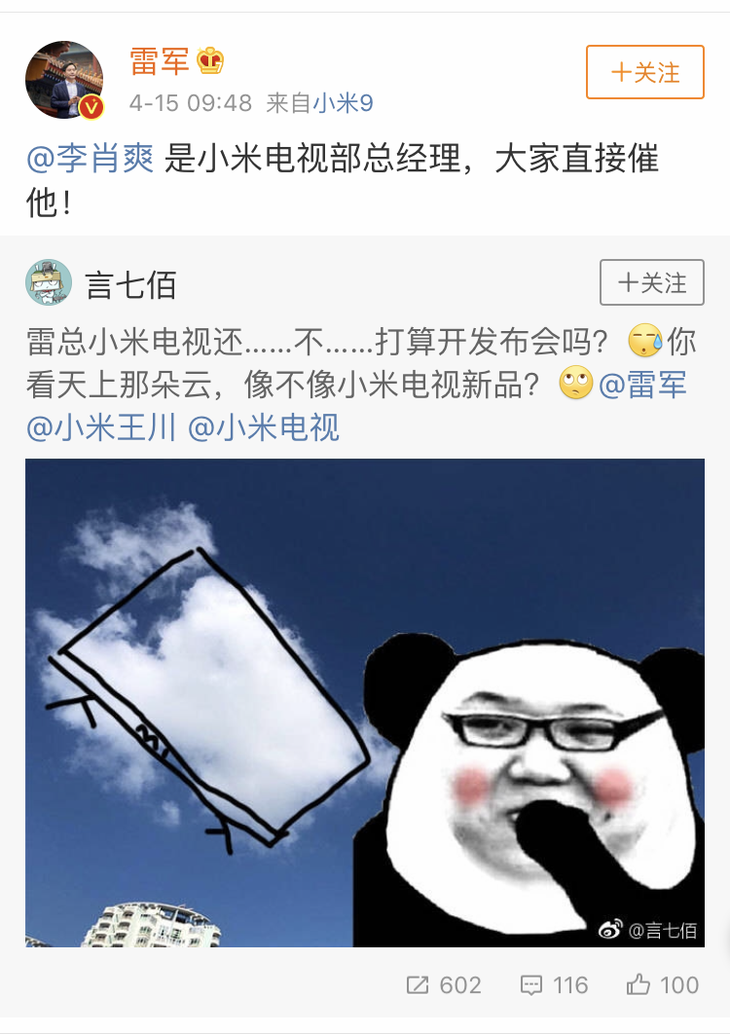This screenshot has height=1034, width=730.
Task: Open 言七佰's avatar
Action: click(x=49, y=283)
